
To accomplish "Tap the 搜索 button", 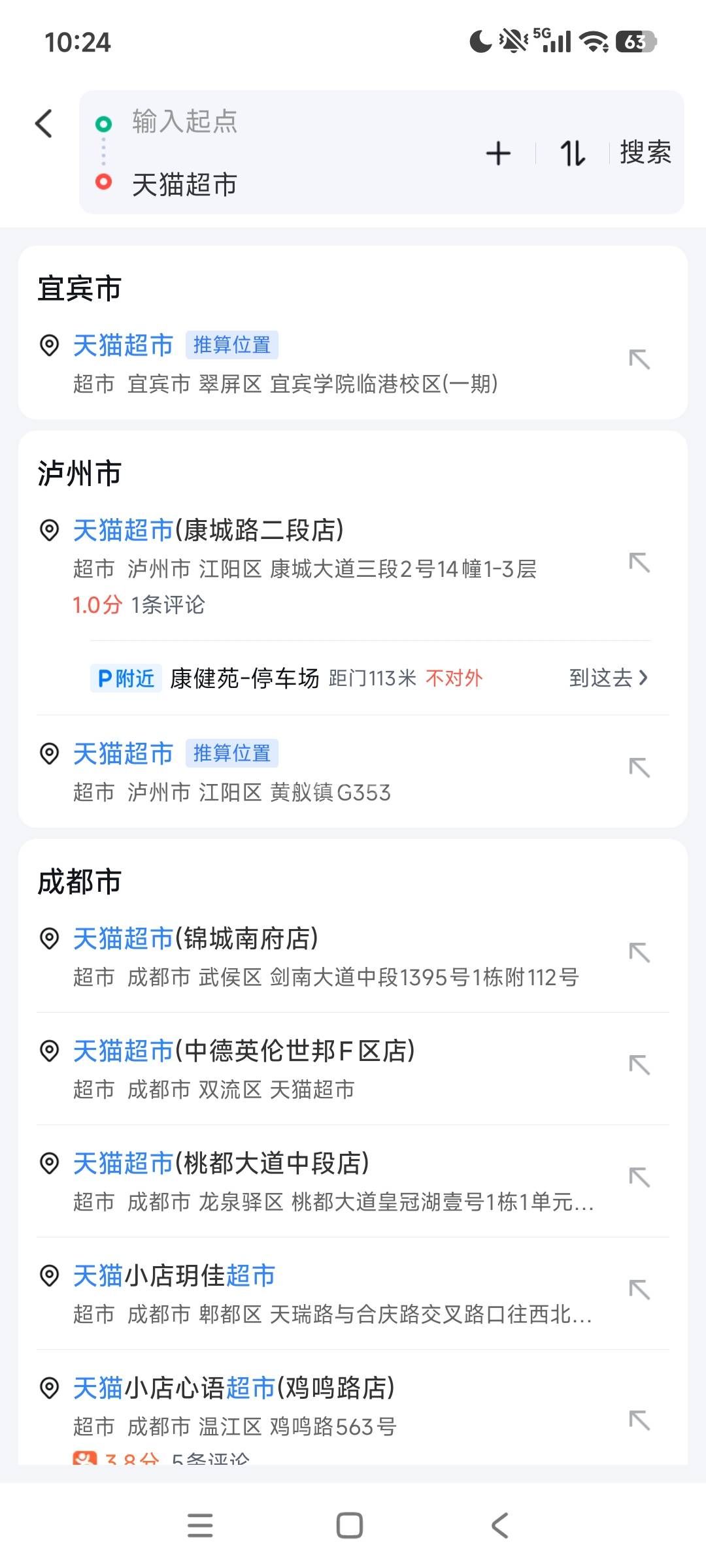I will pos(645,153).
